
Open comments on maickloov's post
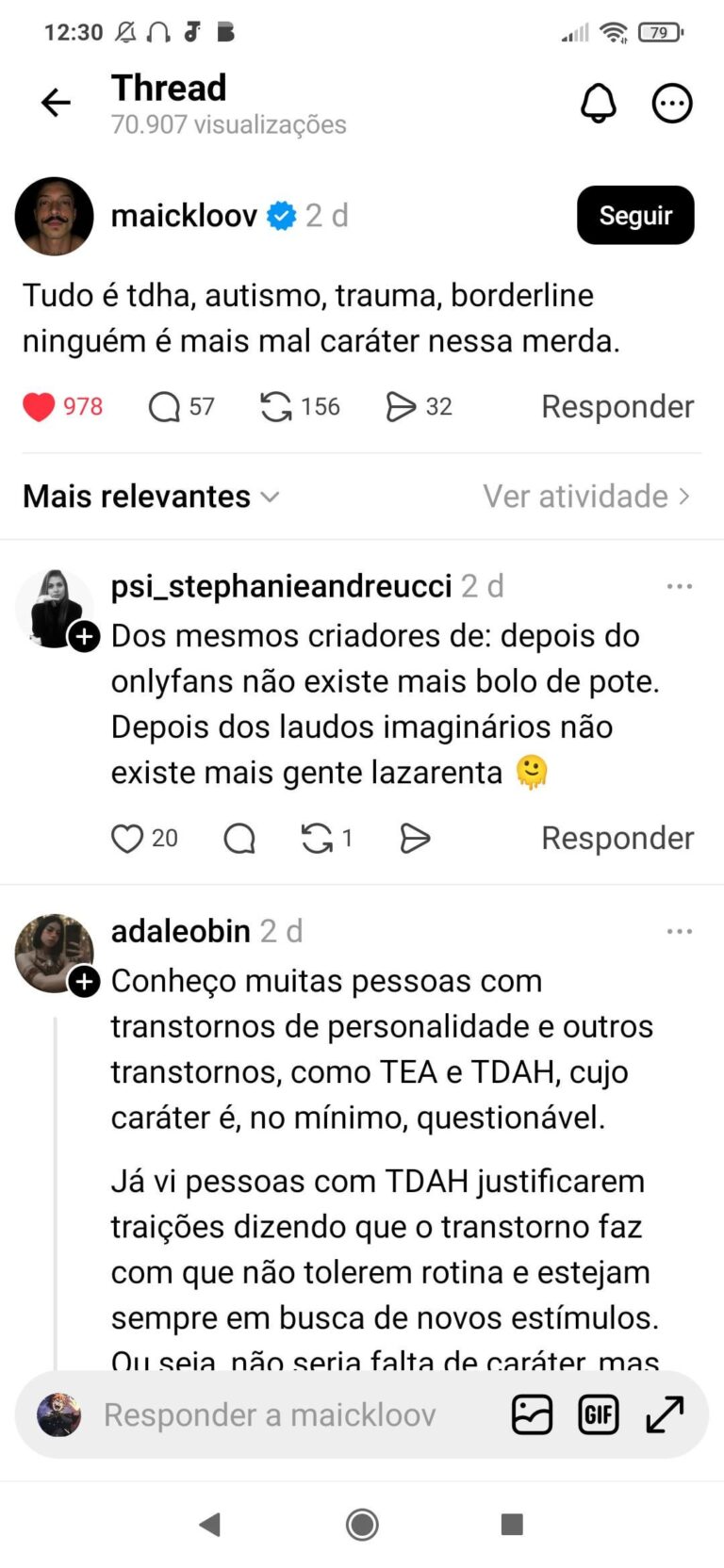pos(165,407)
